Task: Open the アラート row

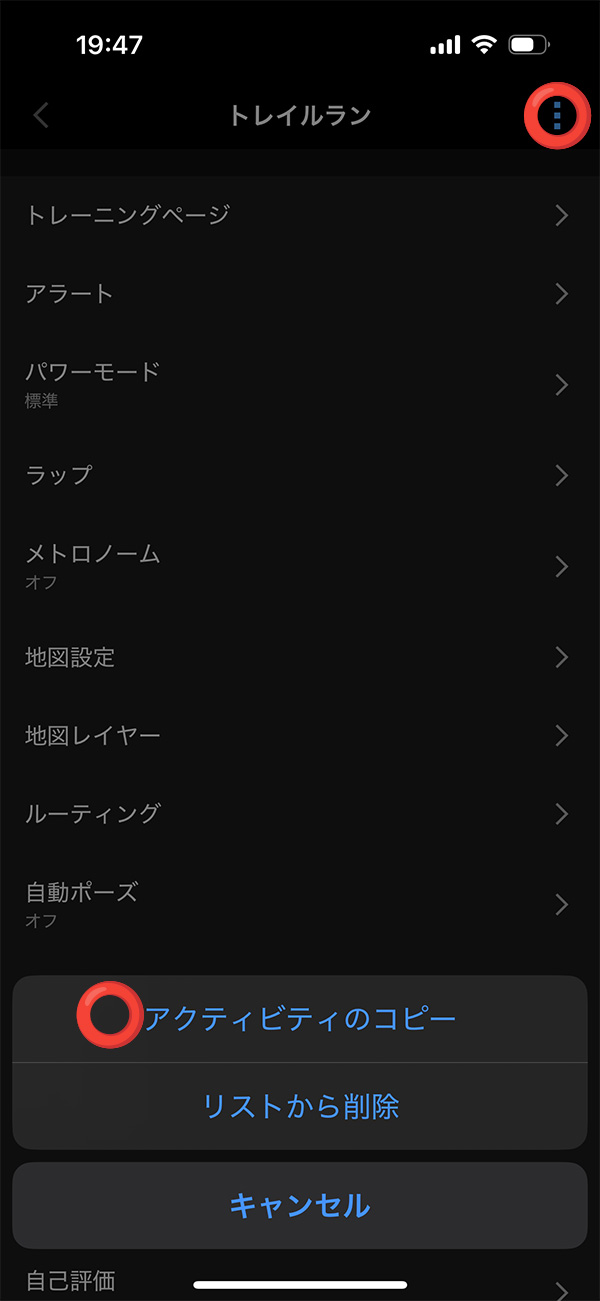Action: tap(300, 293)
